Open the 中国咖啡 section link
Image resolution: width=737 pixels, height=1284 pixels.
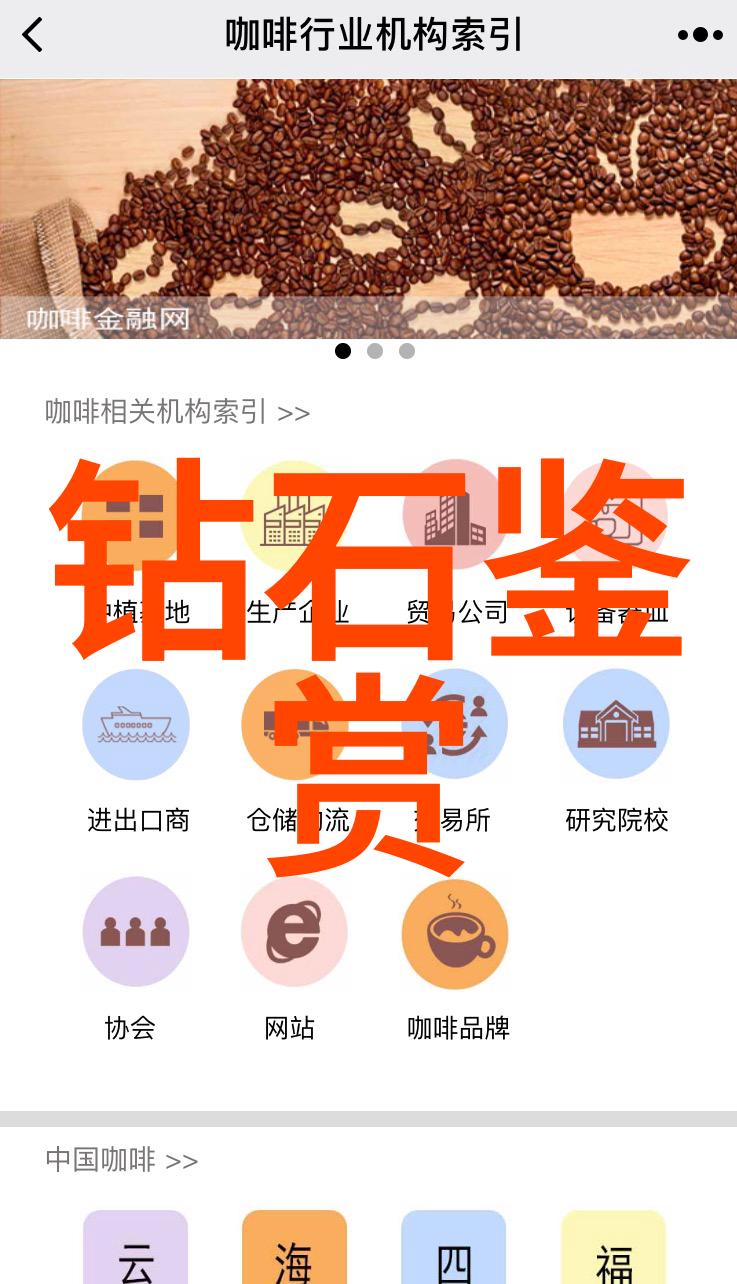121,1160
